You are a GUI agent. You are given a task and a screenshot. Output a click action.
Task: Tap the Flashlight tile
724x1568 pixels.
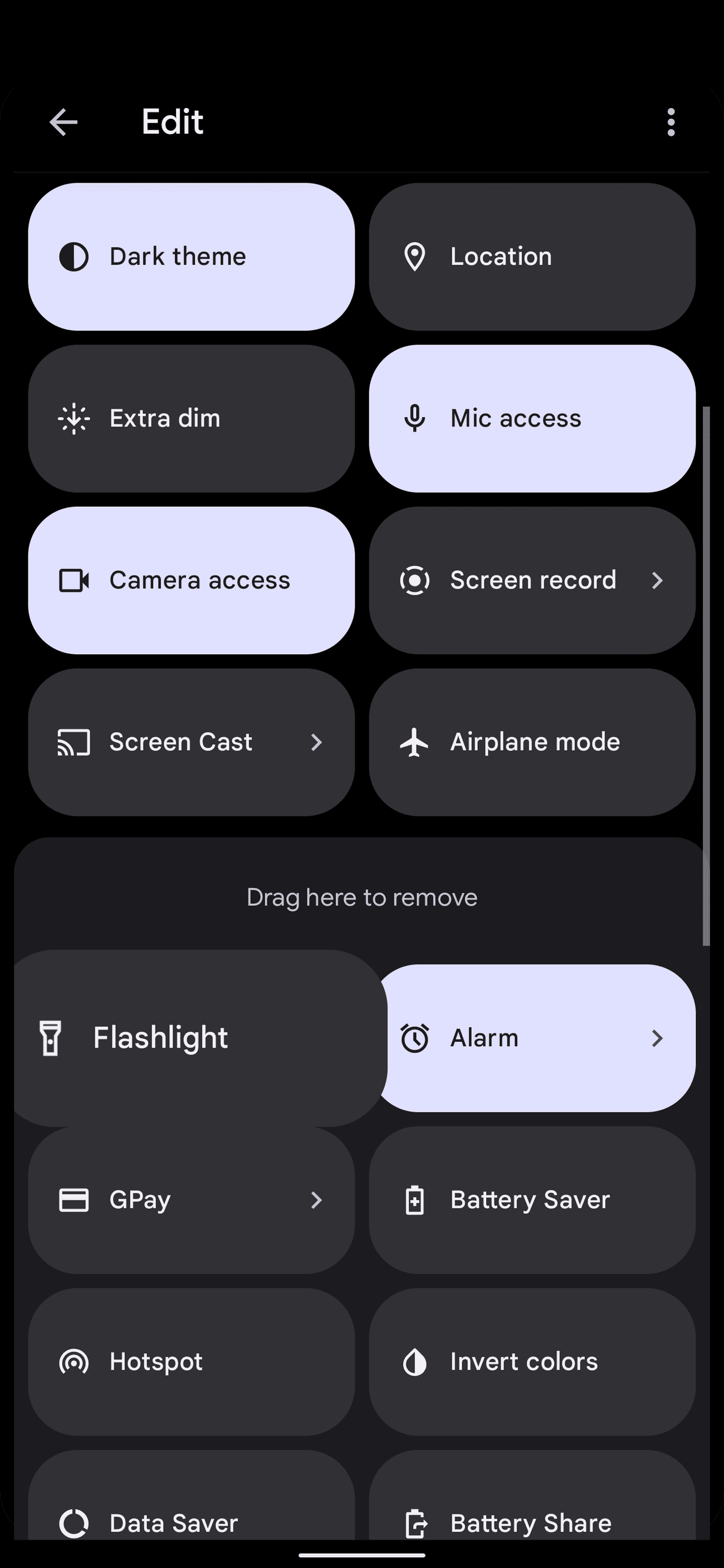click(x=195, y=1038)
